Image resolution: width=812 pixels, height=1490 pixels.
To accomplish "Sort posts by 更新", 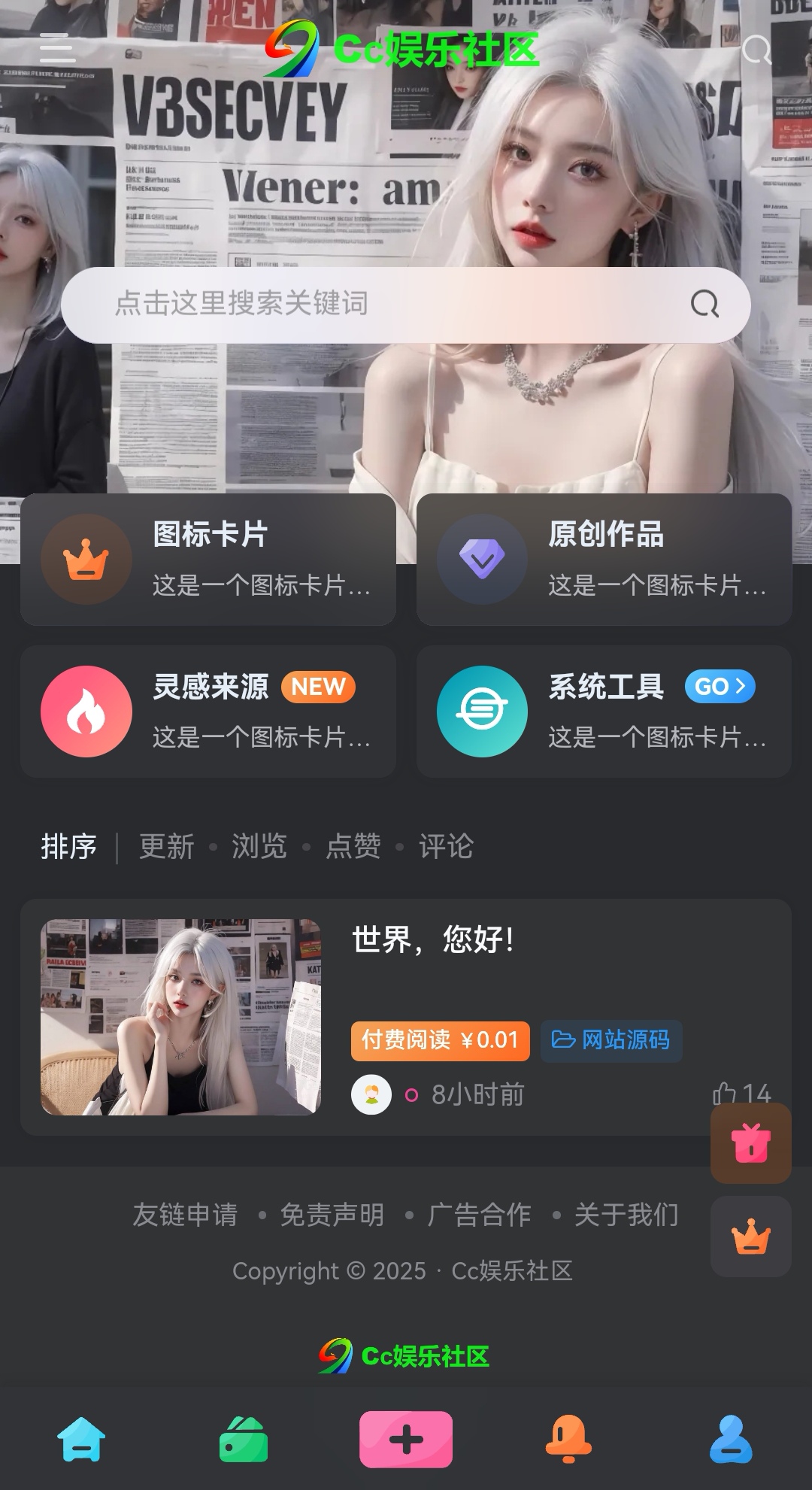I will pyautogui.click(x=166, y=847).
